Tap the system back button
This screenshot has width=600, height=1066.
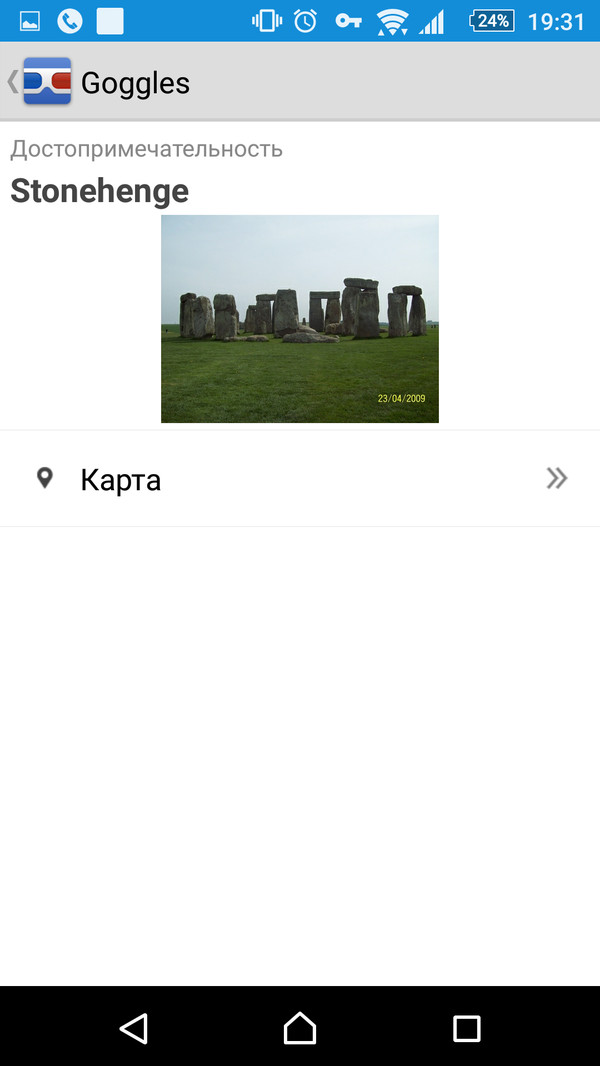coord(133,1028)
